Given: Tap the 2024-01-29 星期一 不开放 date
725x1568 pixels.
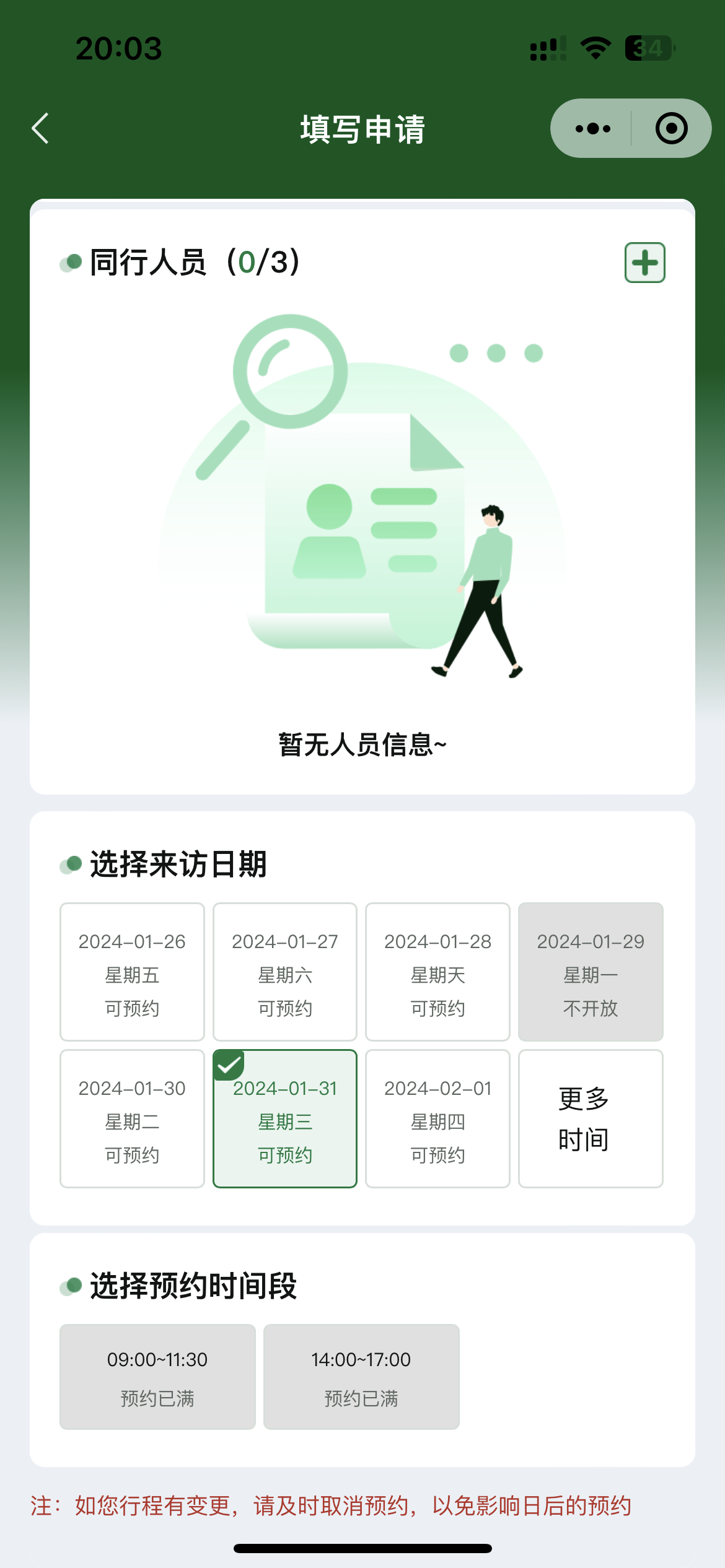Looking at the screenshot, I should (x=591, y=972).
